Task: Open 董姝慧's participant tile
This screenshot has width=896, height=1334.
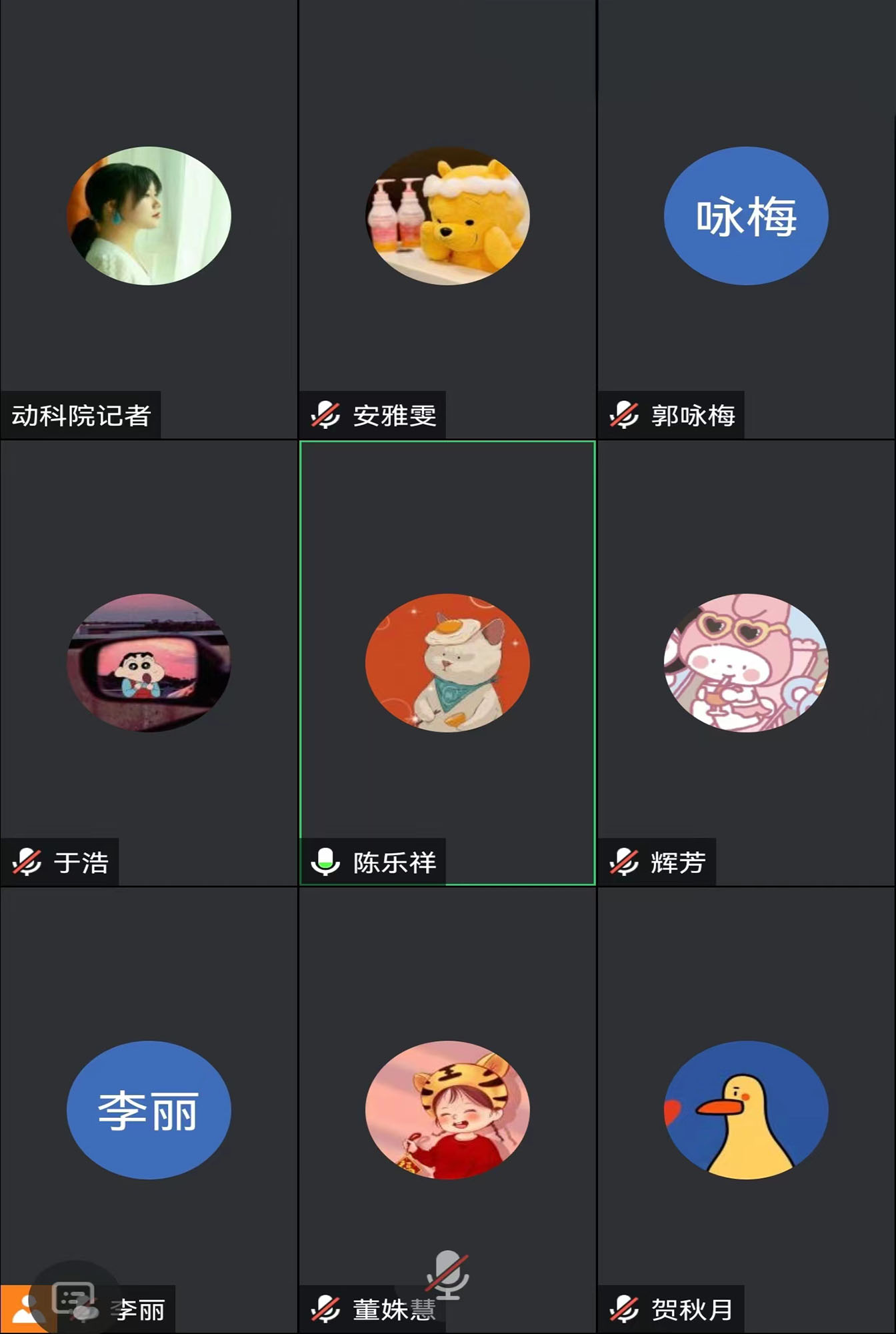Action: pyautogui.click(x=447, y=1109)
